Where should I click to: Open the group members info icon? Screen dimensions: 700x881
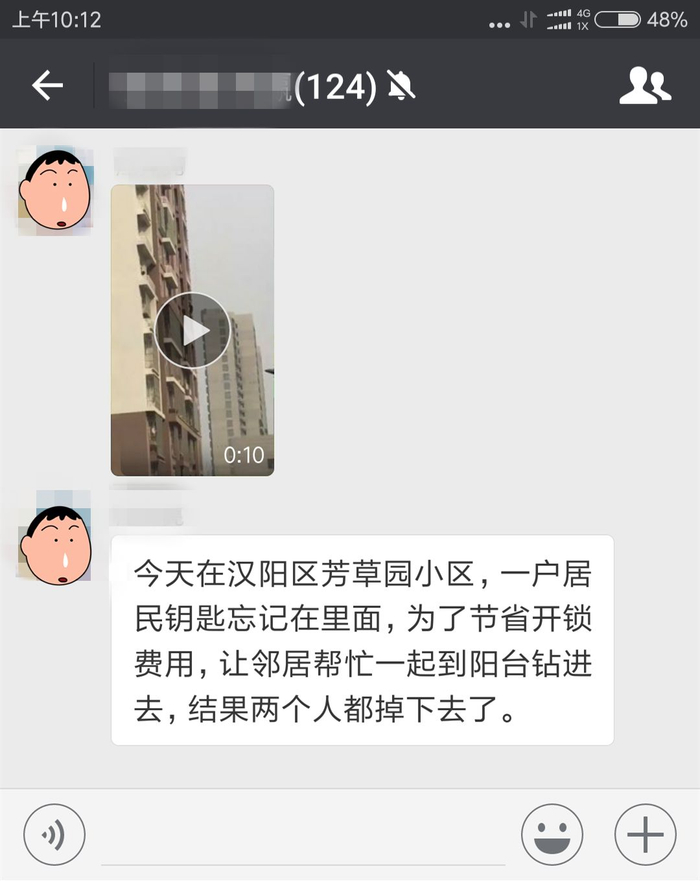(x=644, y=87)
